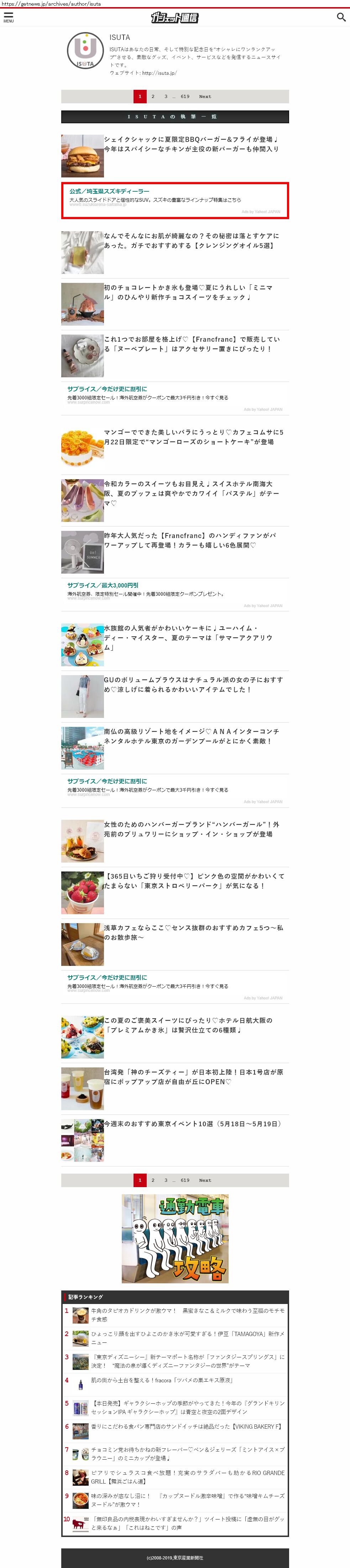View the mango rose shortcake article

[x=194, y=437]
